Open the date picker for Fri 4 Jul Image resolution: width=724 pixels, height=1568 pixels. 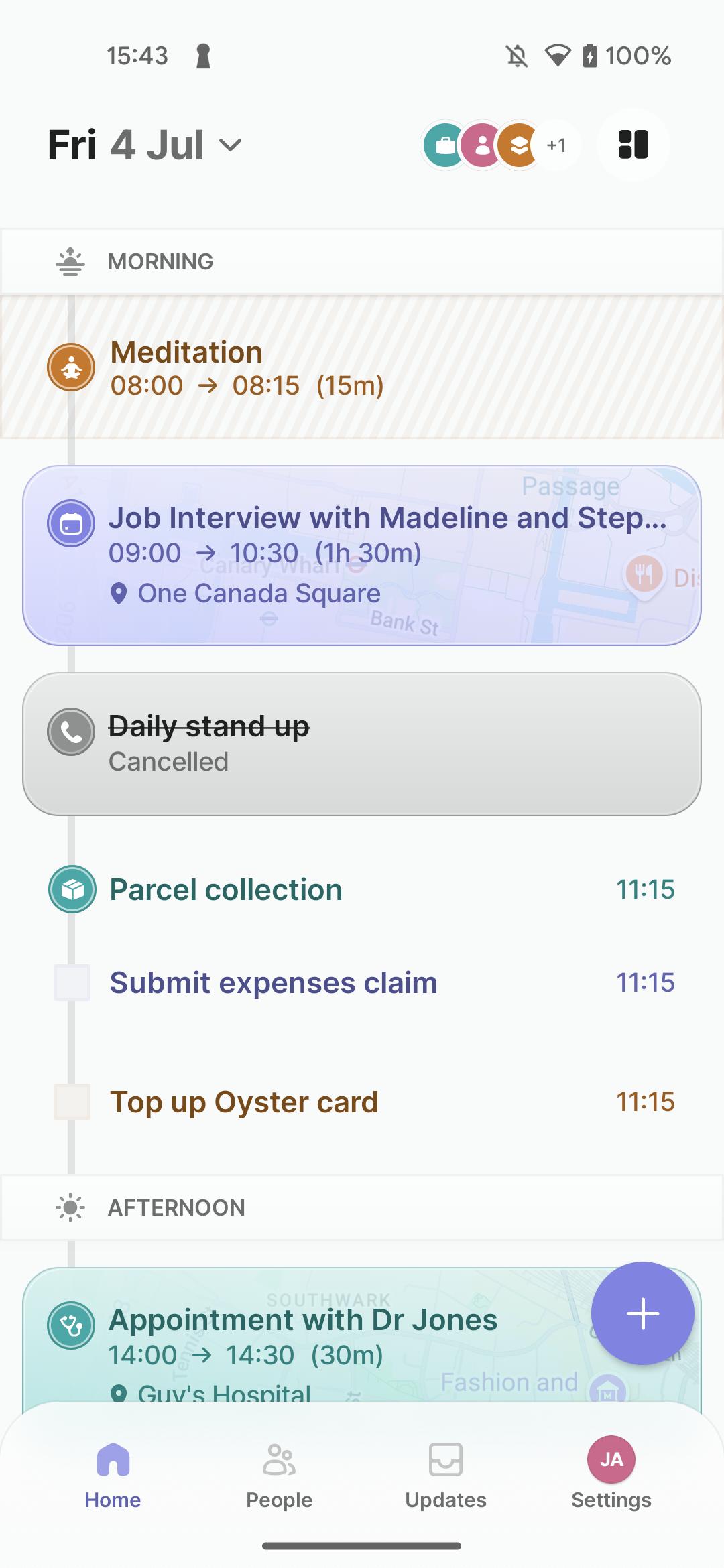tap(144, 145)
